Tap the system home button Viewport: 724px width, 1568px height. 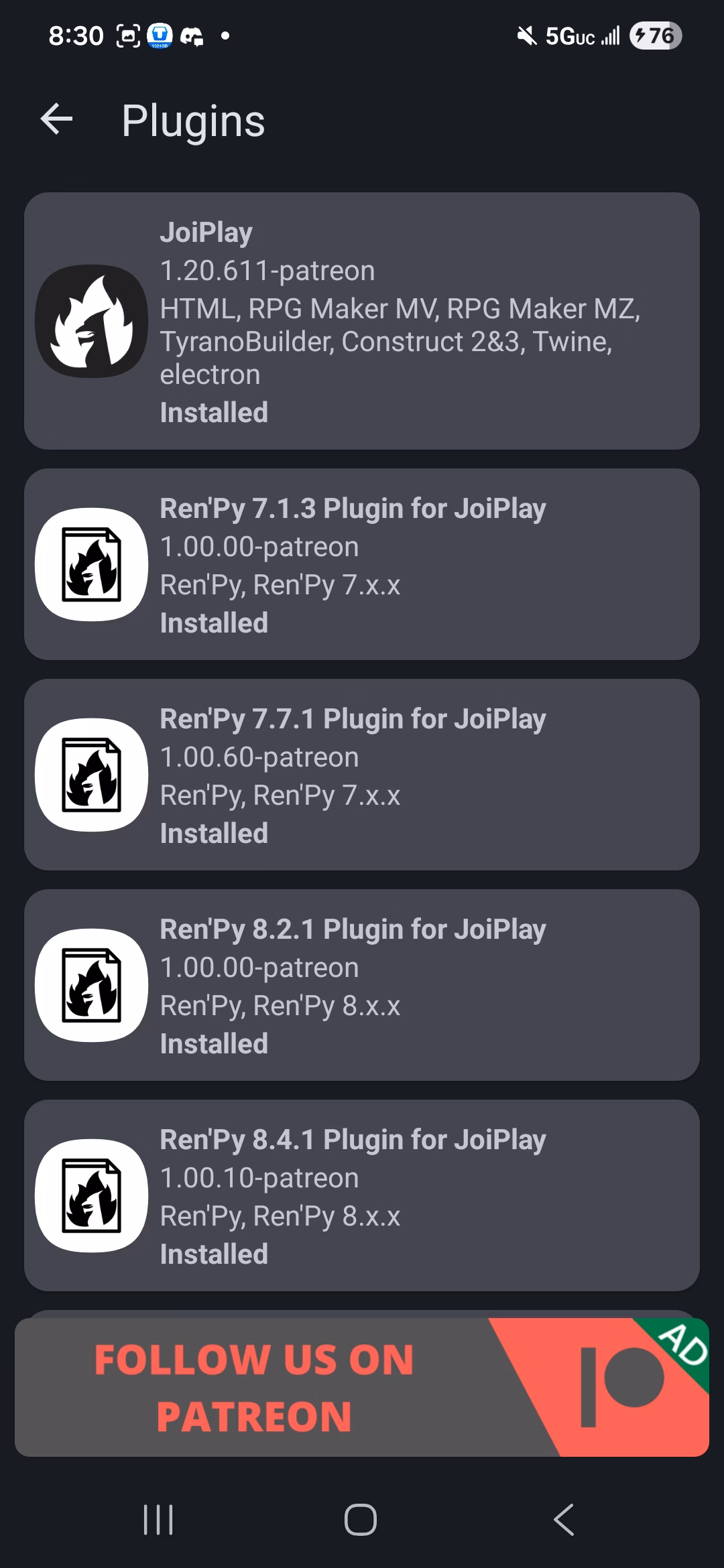click(x=361, y=1519)
